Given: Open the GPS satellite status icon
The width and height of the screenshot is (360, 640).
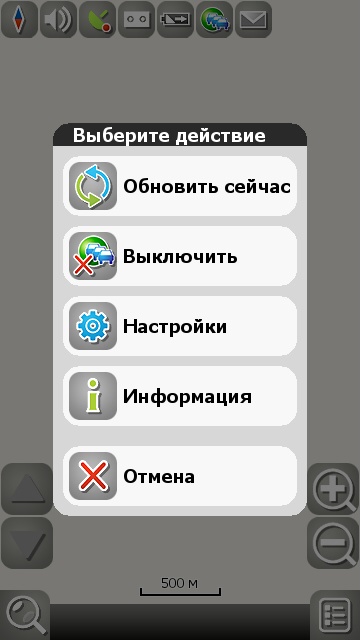Looking at the screenshot, I should point(97,19).
